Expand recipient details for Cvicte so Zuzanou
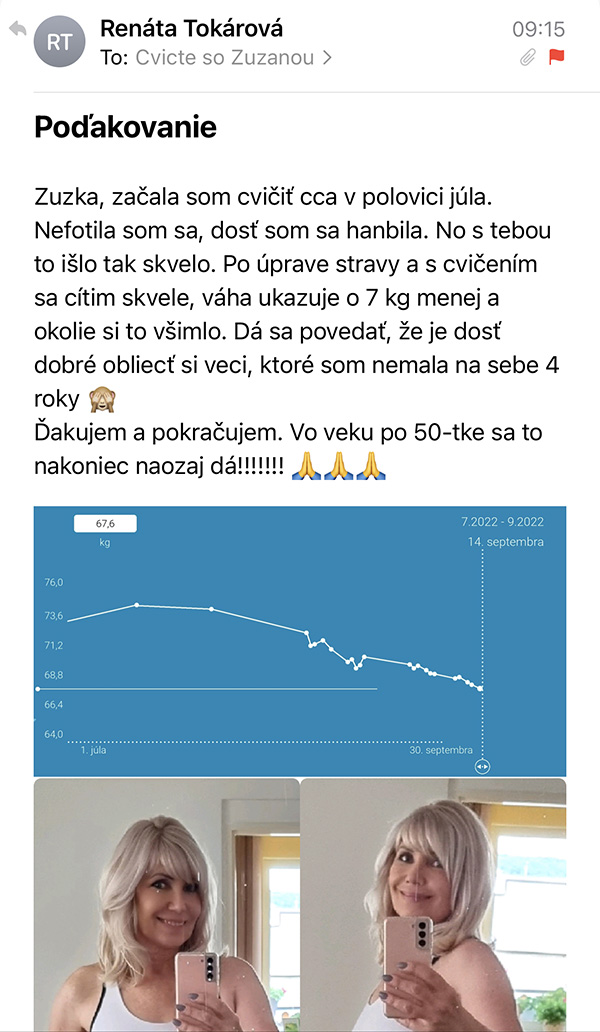 [x=234, y=58]
